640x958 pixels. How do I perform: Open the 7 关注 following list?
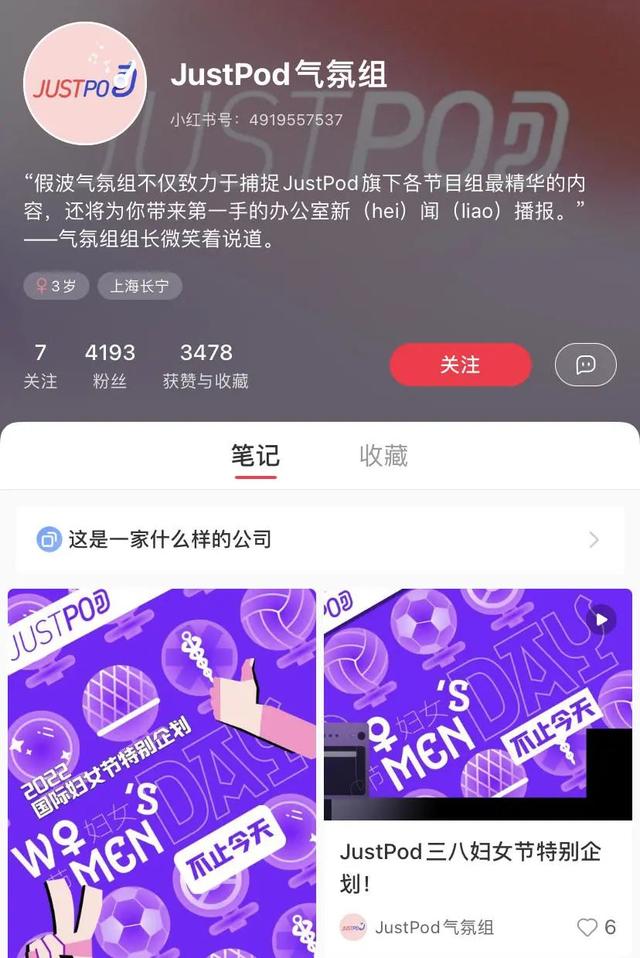[41, 366]
